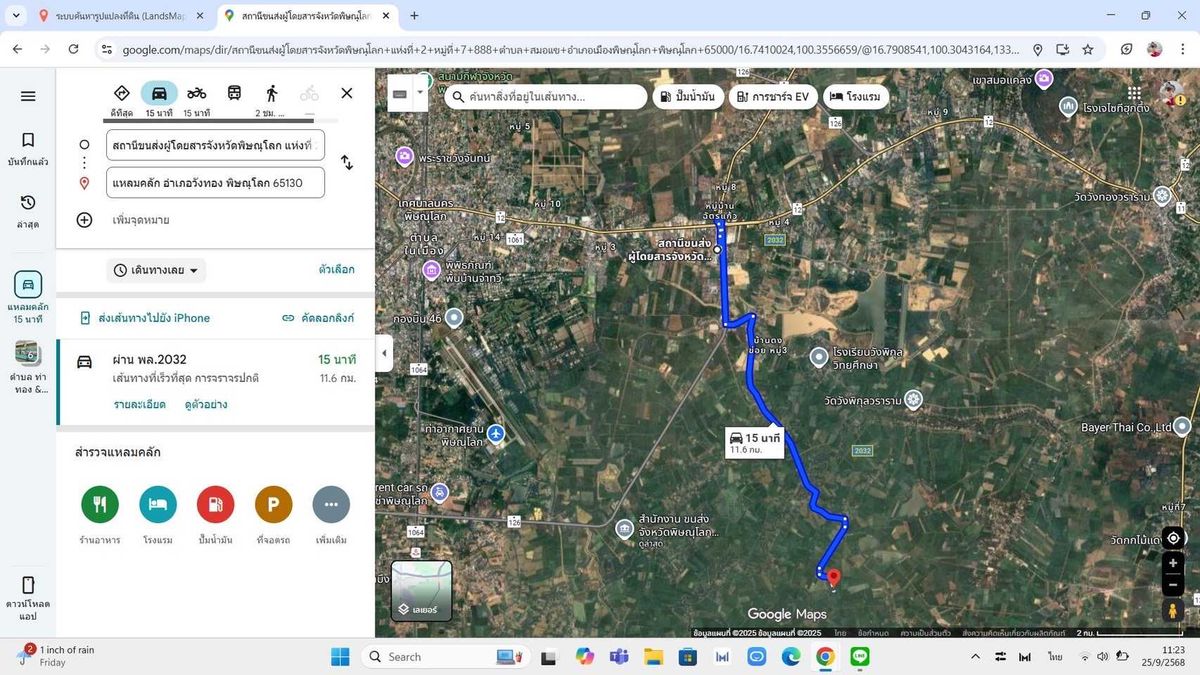The height and width of the screenshot is (675, 1200).
Task: Switch to motorcycle travel mode
Action: click(197, 93)
